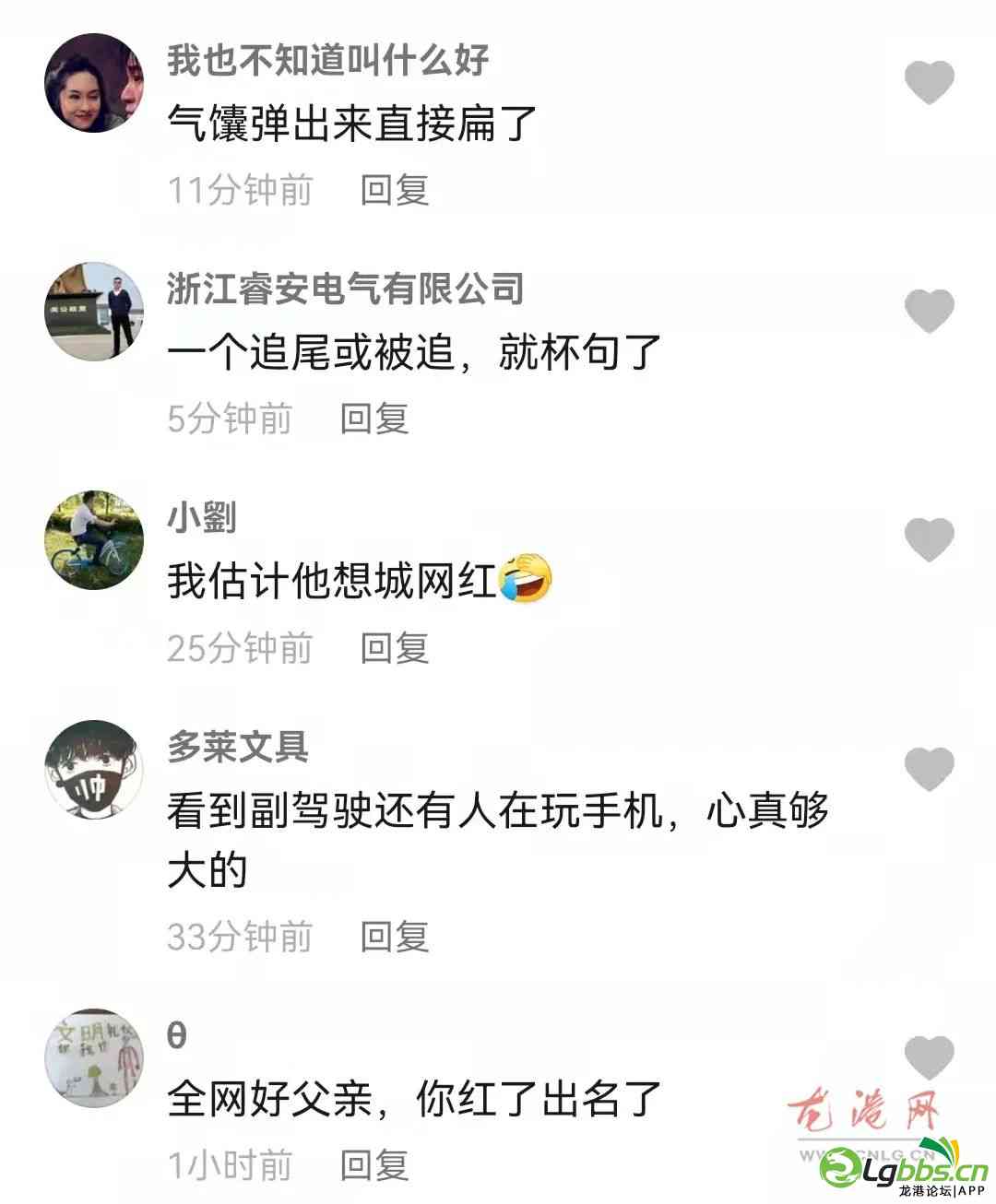Image resolution: width=996 pixels, height=1204 pixels.
Task: Reply to 小劉's comment
Action: click(395, 649)
